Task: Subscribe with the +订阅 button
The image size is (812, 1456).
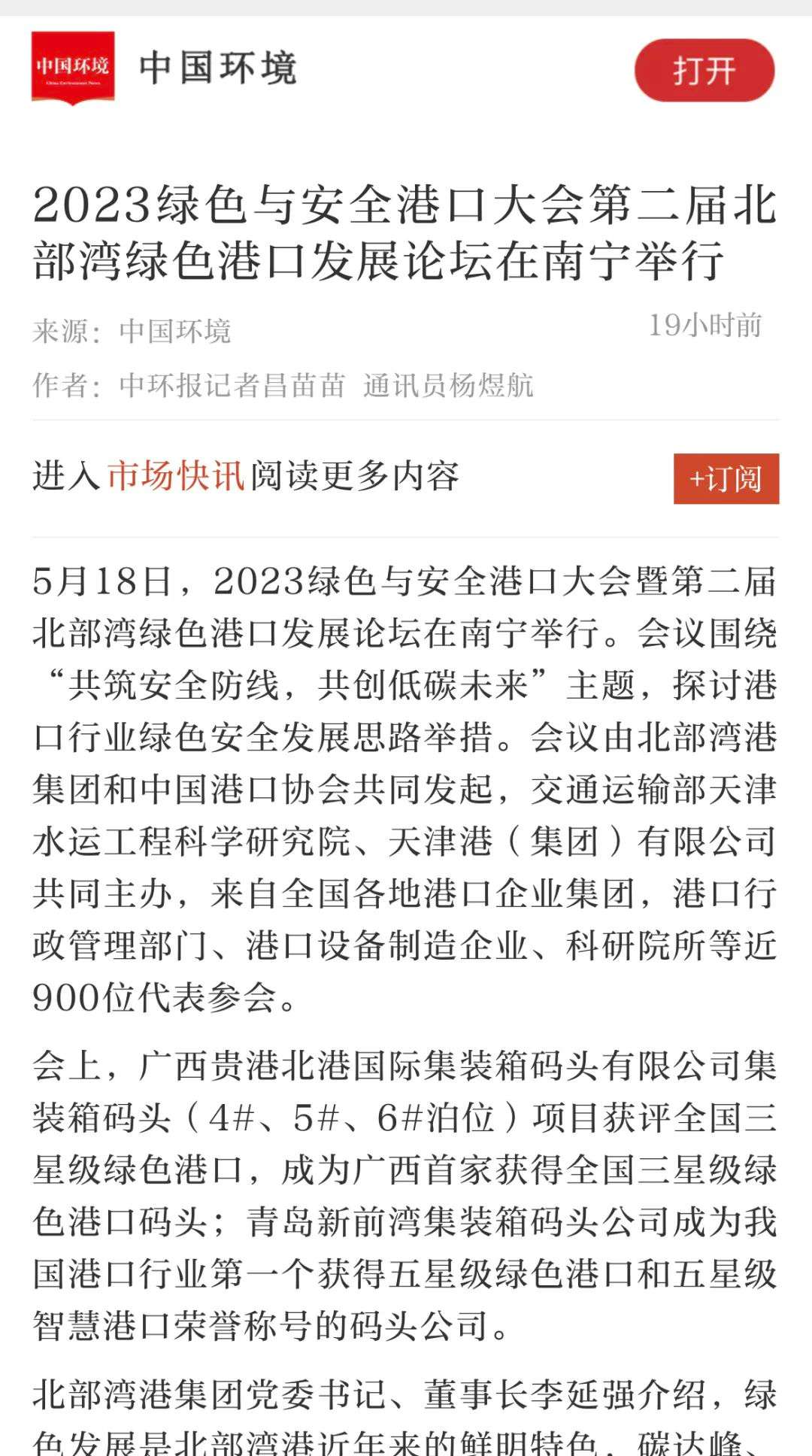Action: [726, 478]
